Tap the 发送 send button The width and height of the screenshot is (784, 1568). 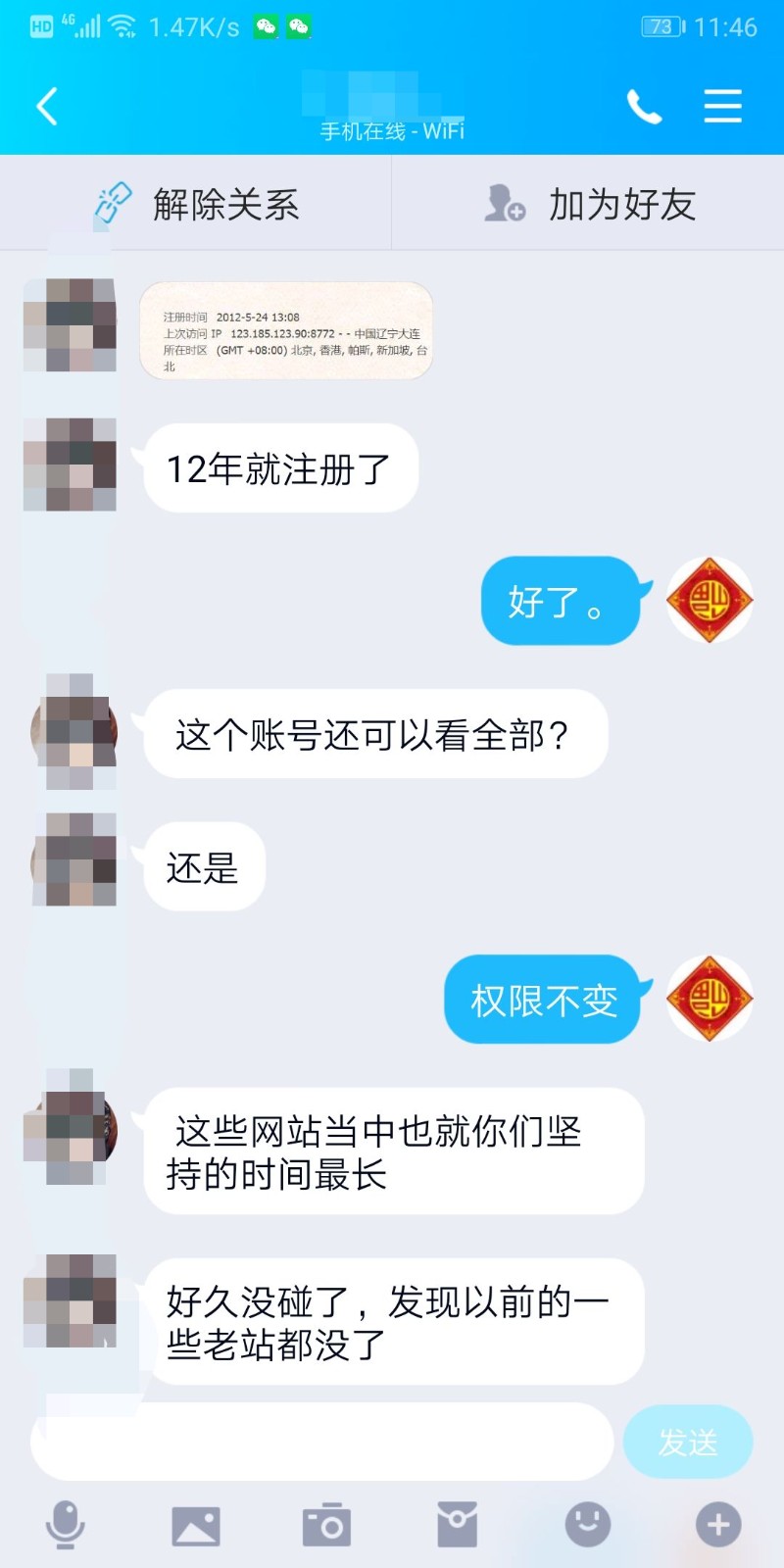688,1442
